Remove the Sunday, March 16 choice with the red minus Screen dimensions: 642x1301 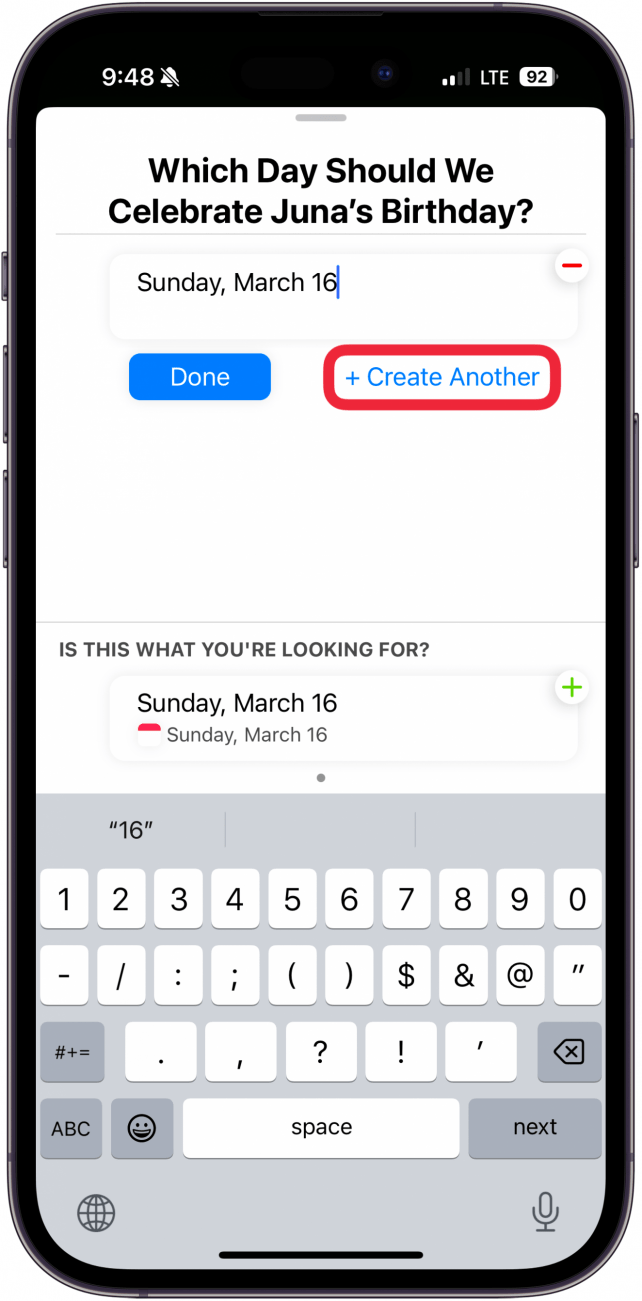572,266
